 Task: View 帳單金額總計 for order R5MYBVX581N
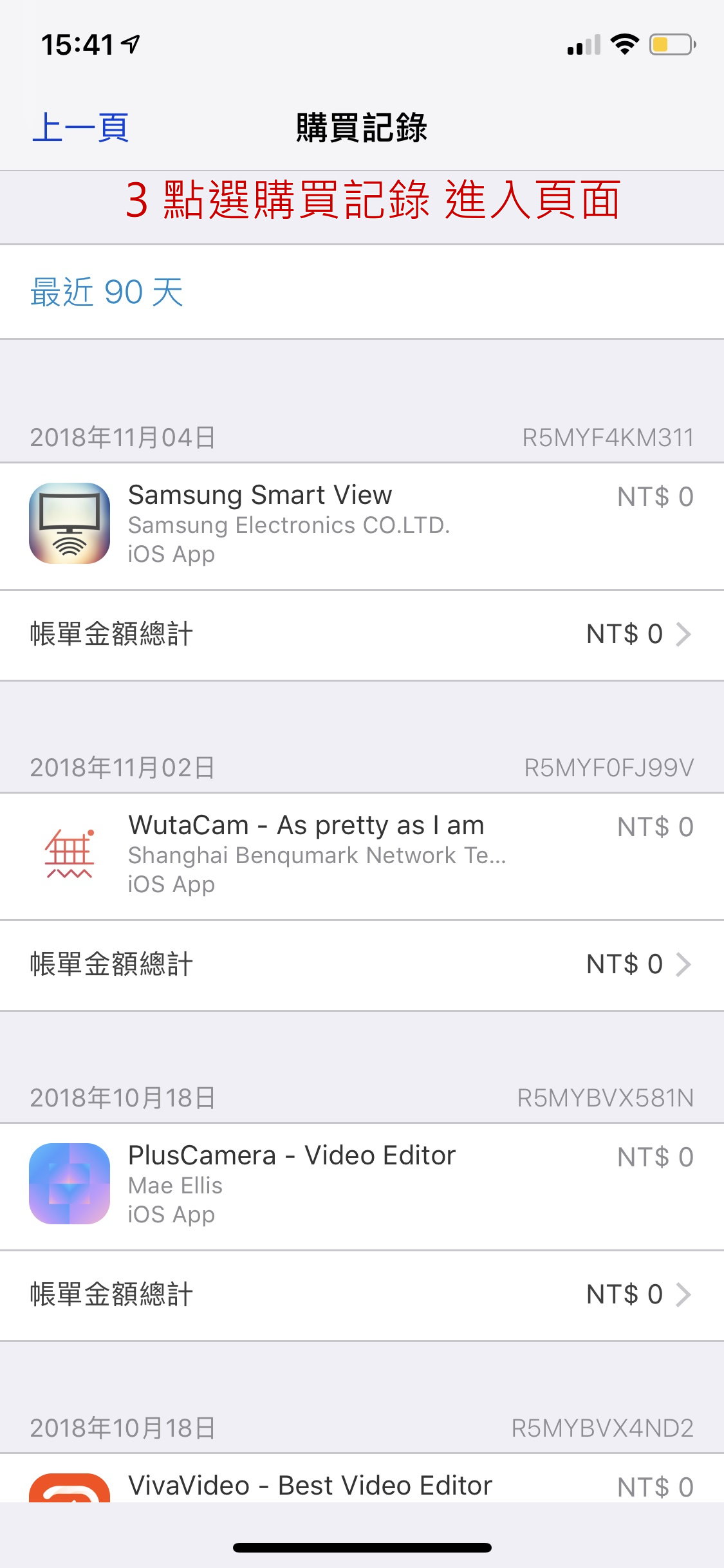[x=360, y=1295]
